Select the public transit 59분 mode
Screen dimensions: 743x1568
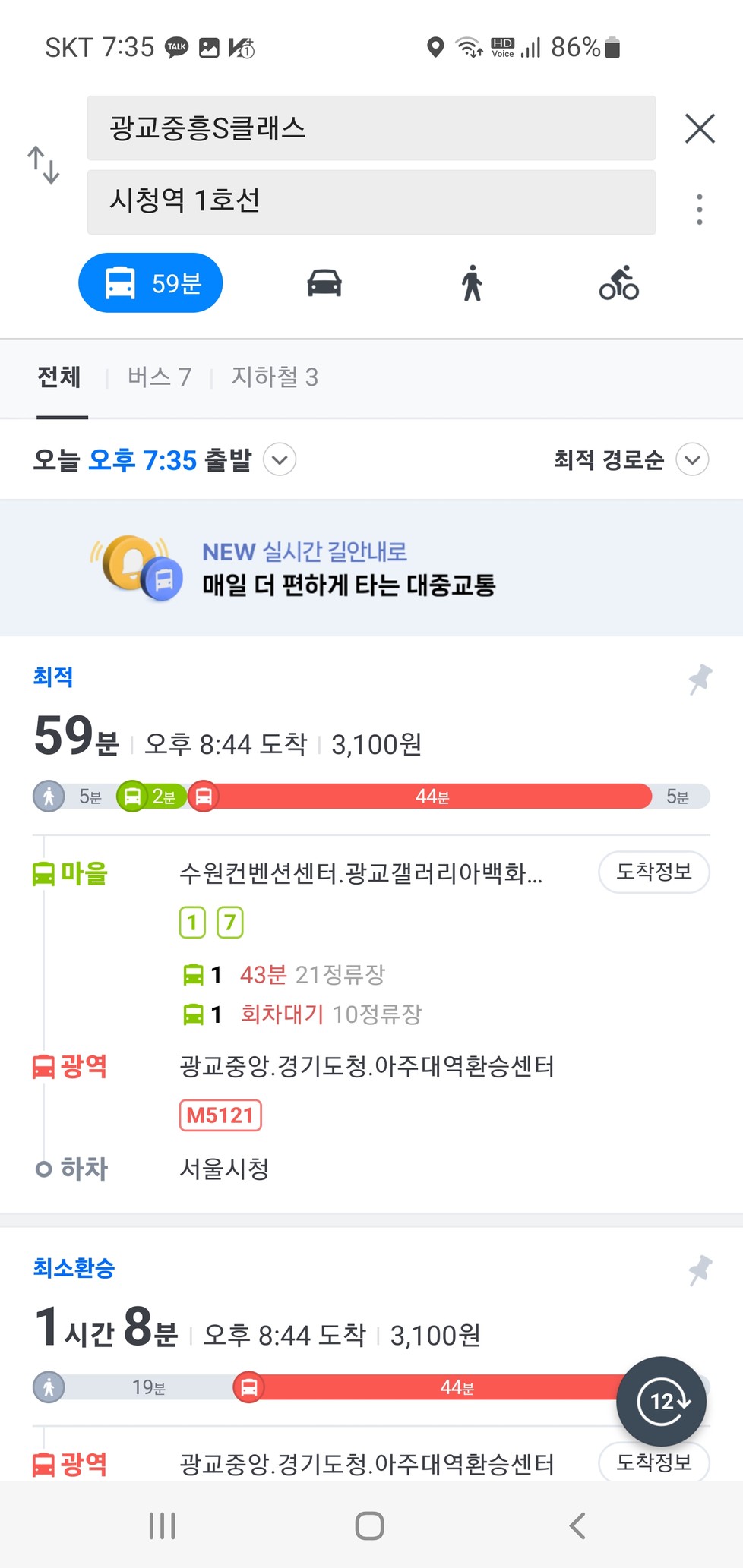click(150, 283)
